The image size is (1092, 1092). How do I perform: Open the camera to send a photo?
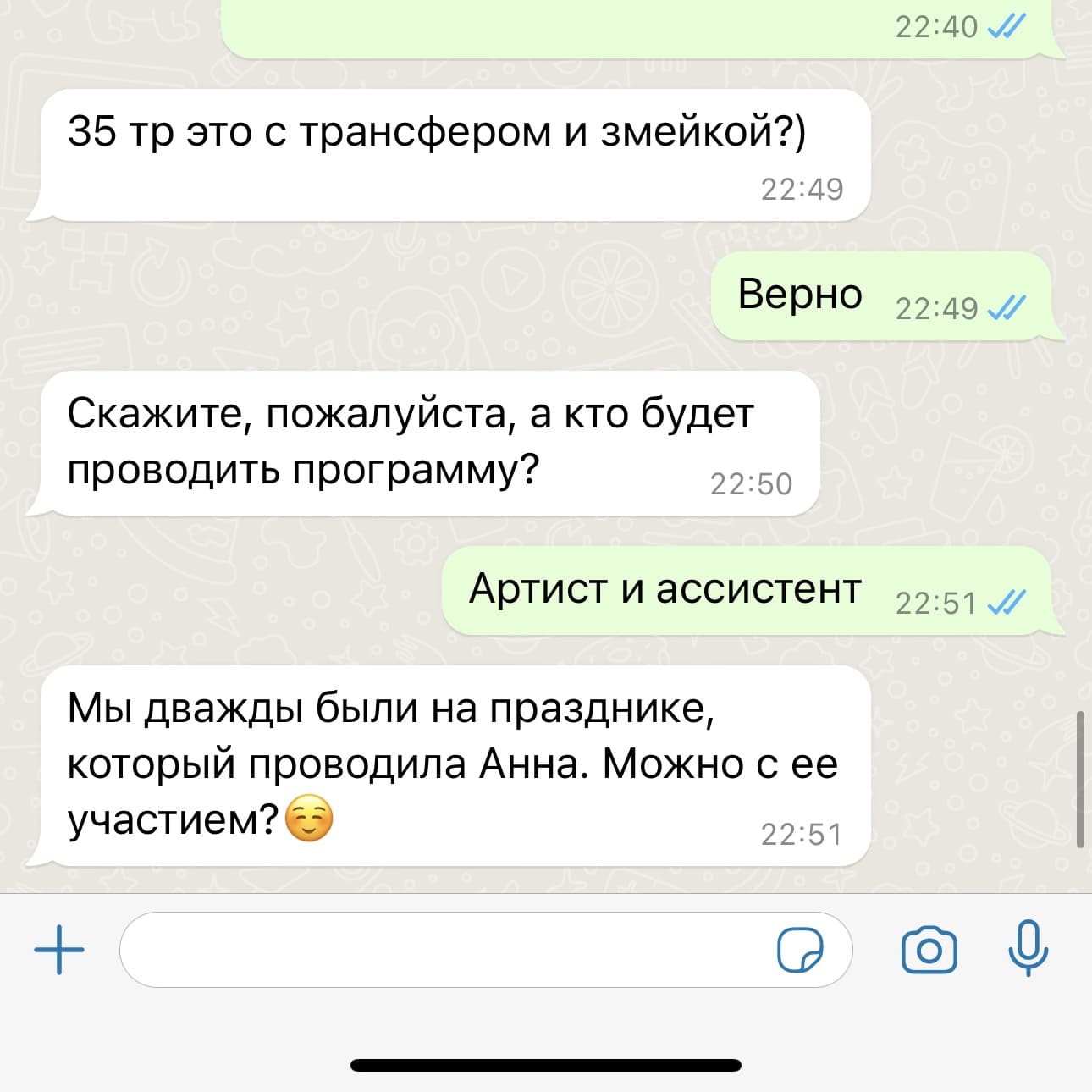pos(929,950)
